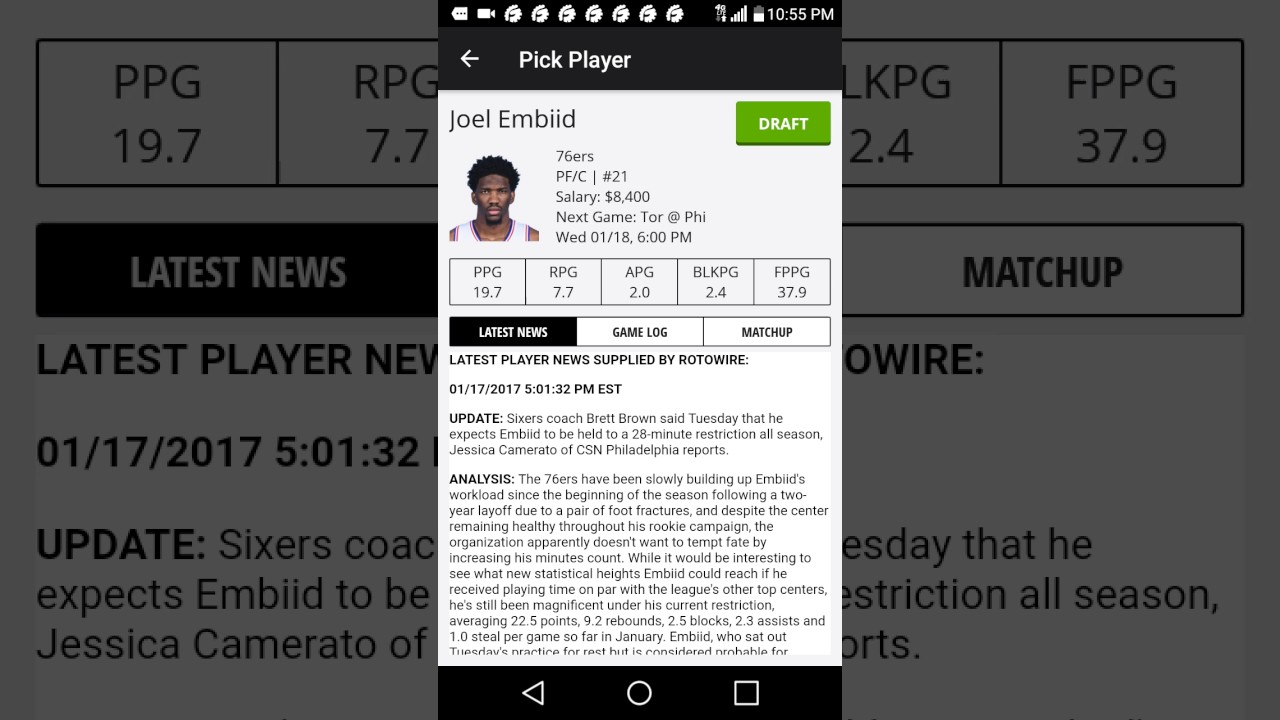Screen dimensions: 1280x720
Task: Switch to the Game Log tab
Action: coord(640,332)
